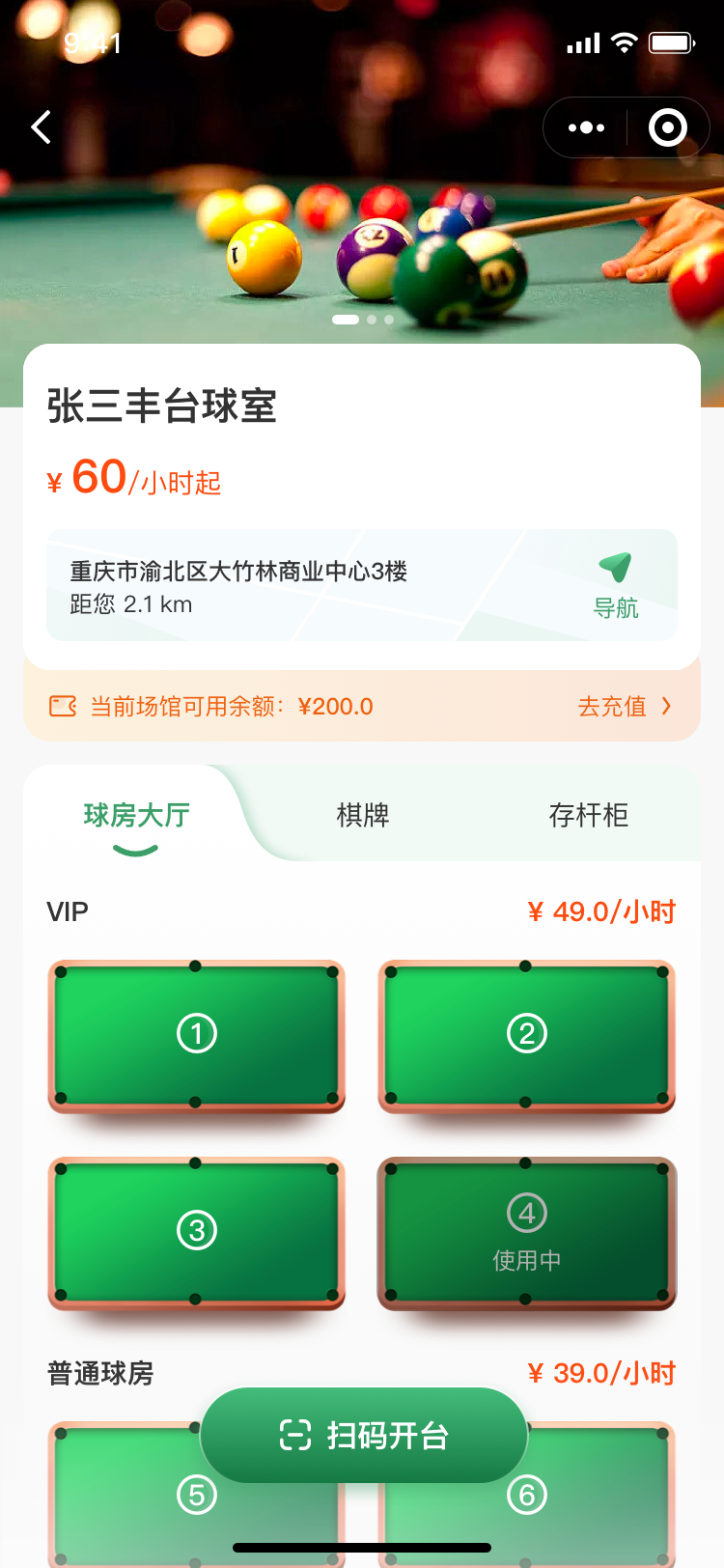This screenshot has width=724, height=1568.
Task: Go back using the top-left arrow
Action: coord(42,126)
